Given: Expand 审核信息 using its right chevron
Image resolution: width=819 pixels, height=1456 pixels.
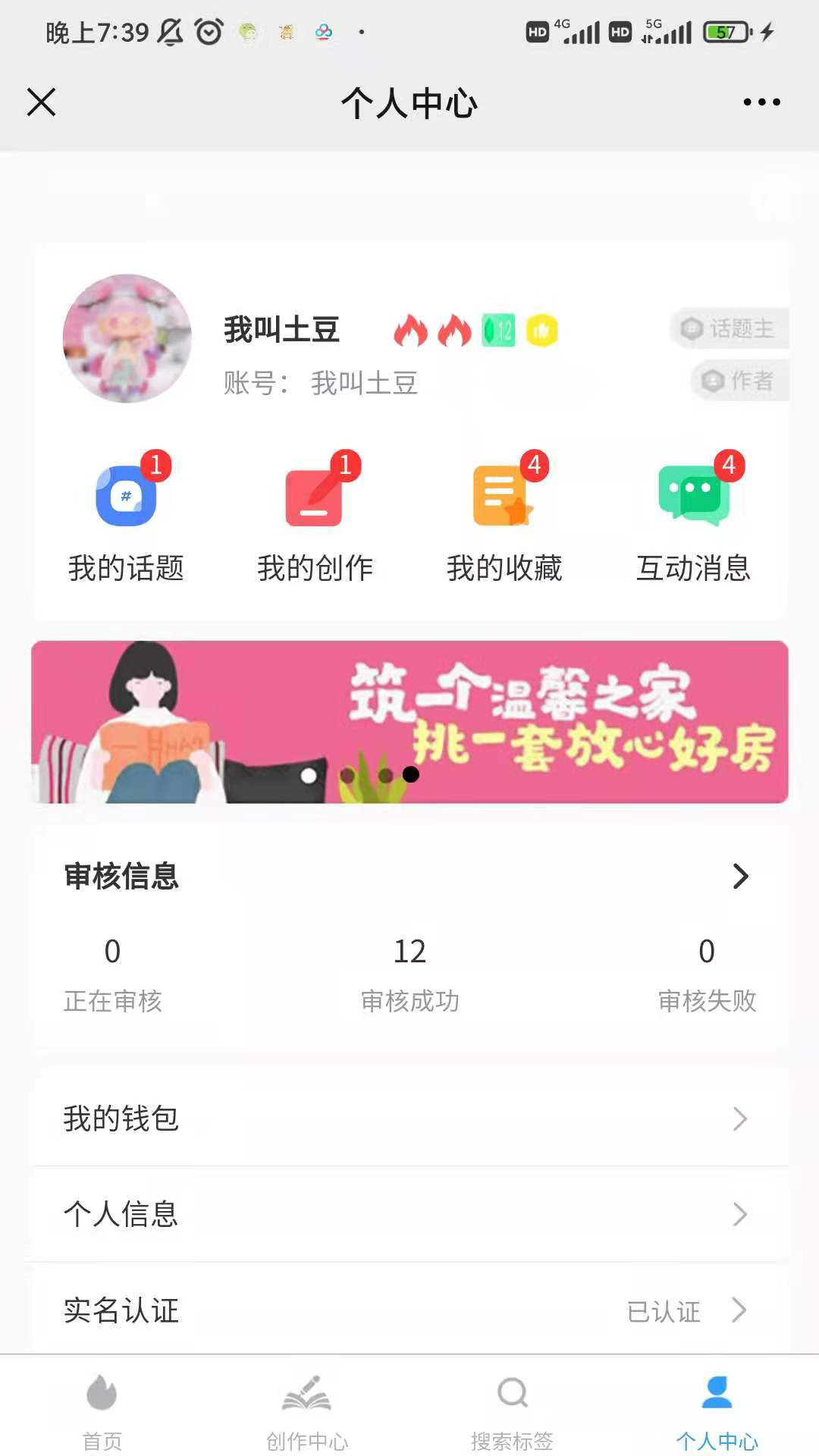Looking at the screenshot, I should pyautogui.click(x=741, y=877).
